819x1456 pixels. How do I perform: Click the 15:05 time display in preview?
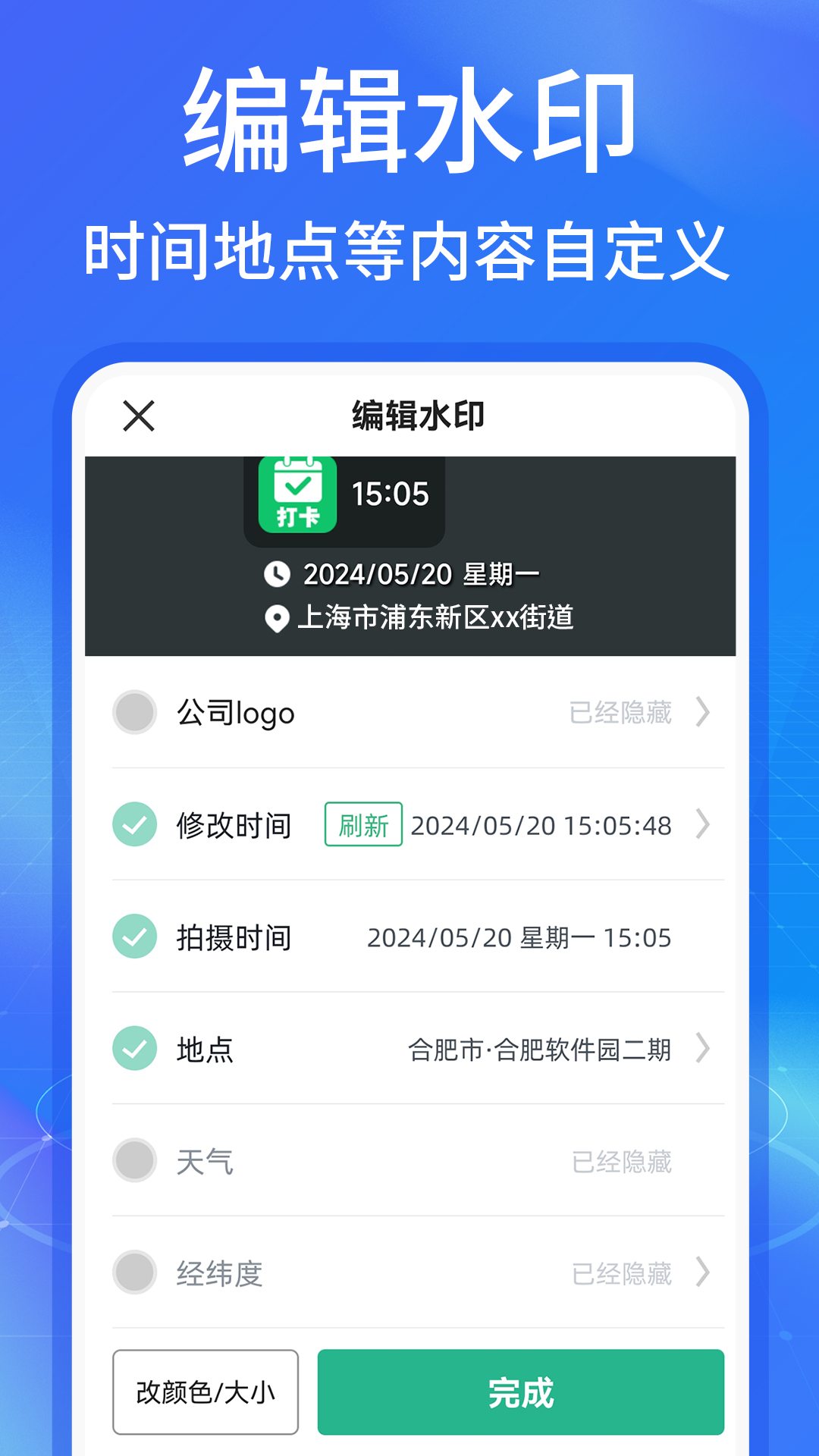pyautogui.click(x=388, y=493)
